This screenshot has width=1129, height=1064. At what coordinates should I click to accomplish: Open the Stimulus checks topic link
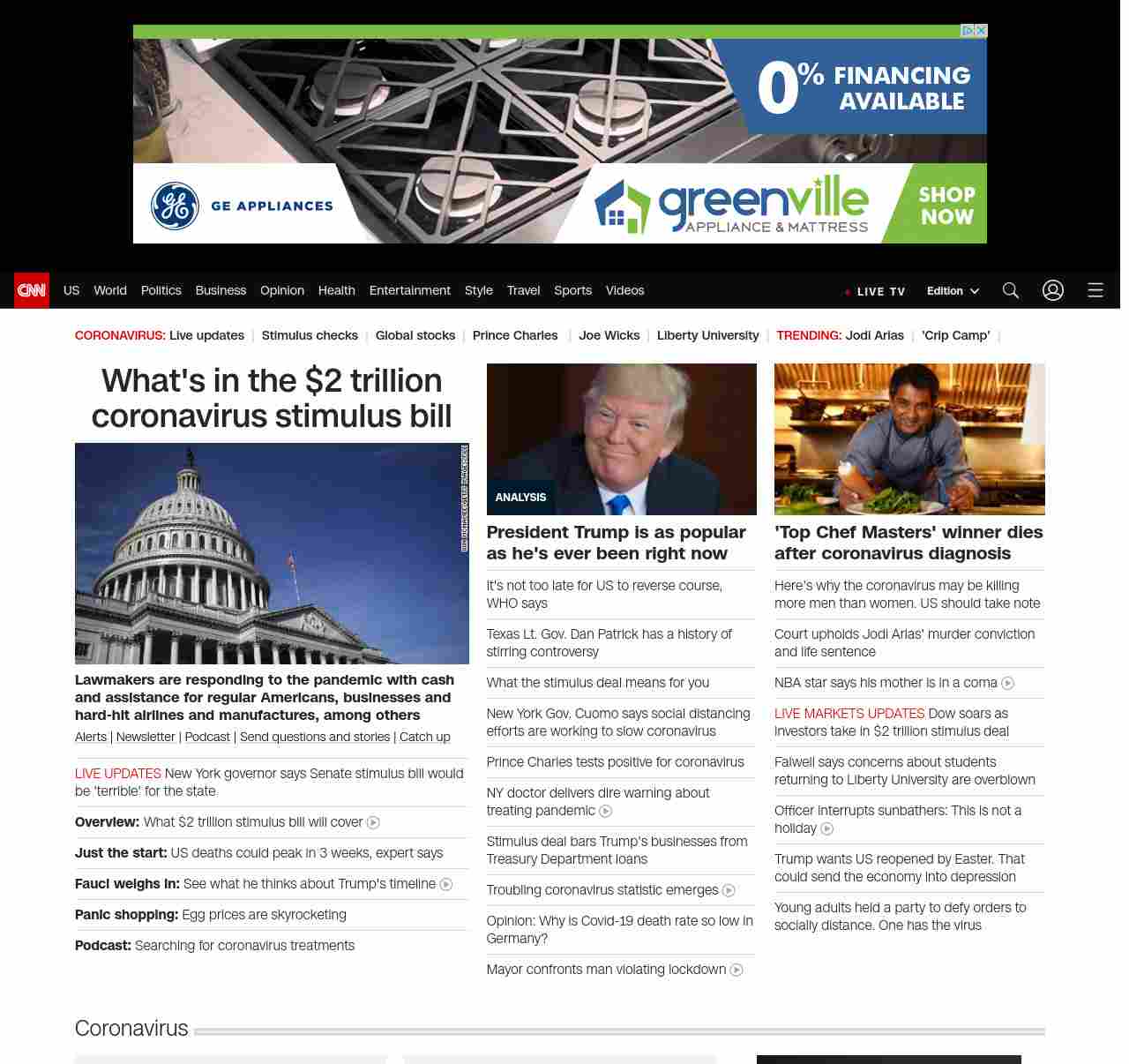[310, 335]
